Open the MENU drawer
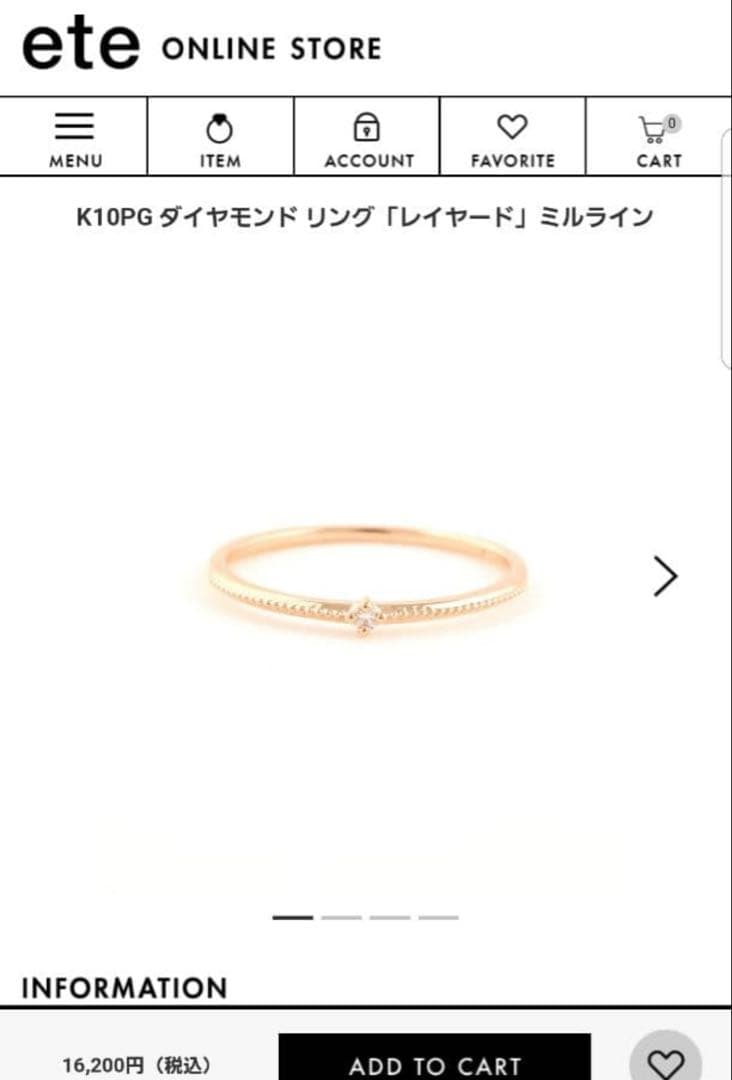Viewport: 732px width, 1080px height. (74, 138)
